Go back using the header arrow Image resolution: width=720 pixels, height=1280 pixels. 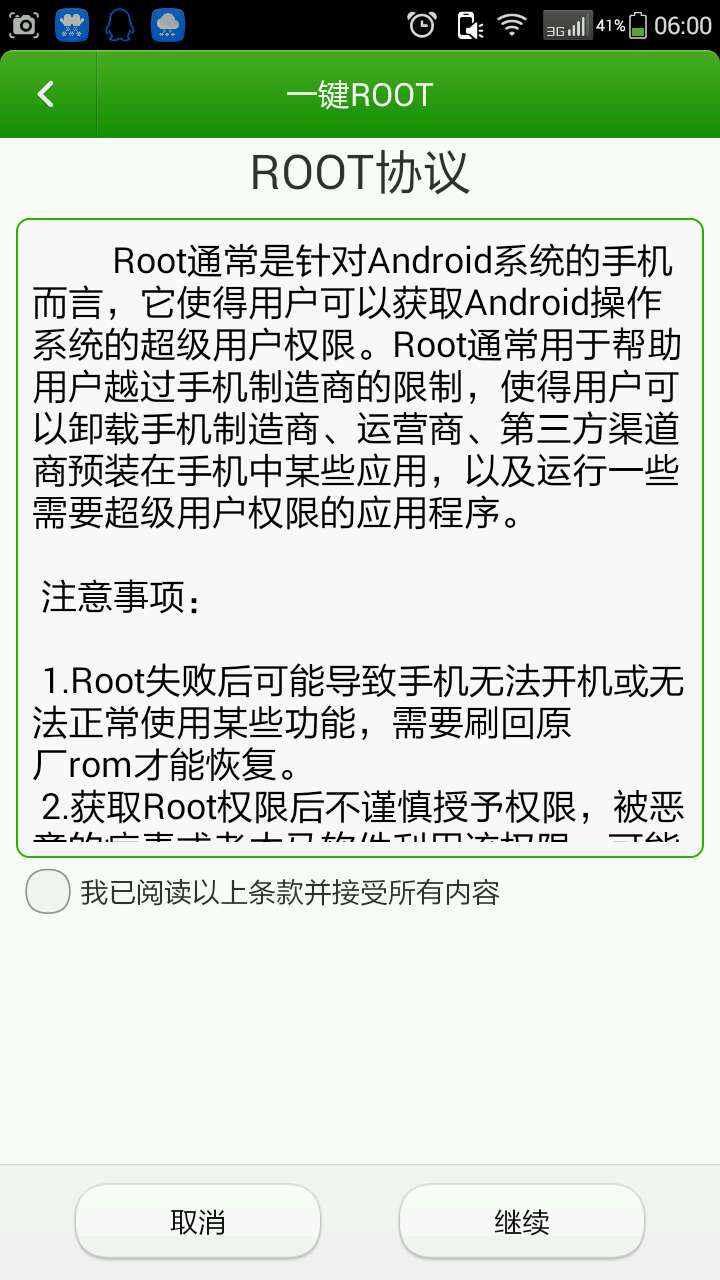pos(46,95)
